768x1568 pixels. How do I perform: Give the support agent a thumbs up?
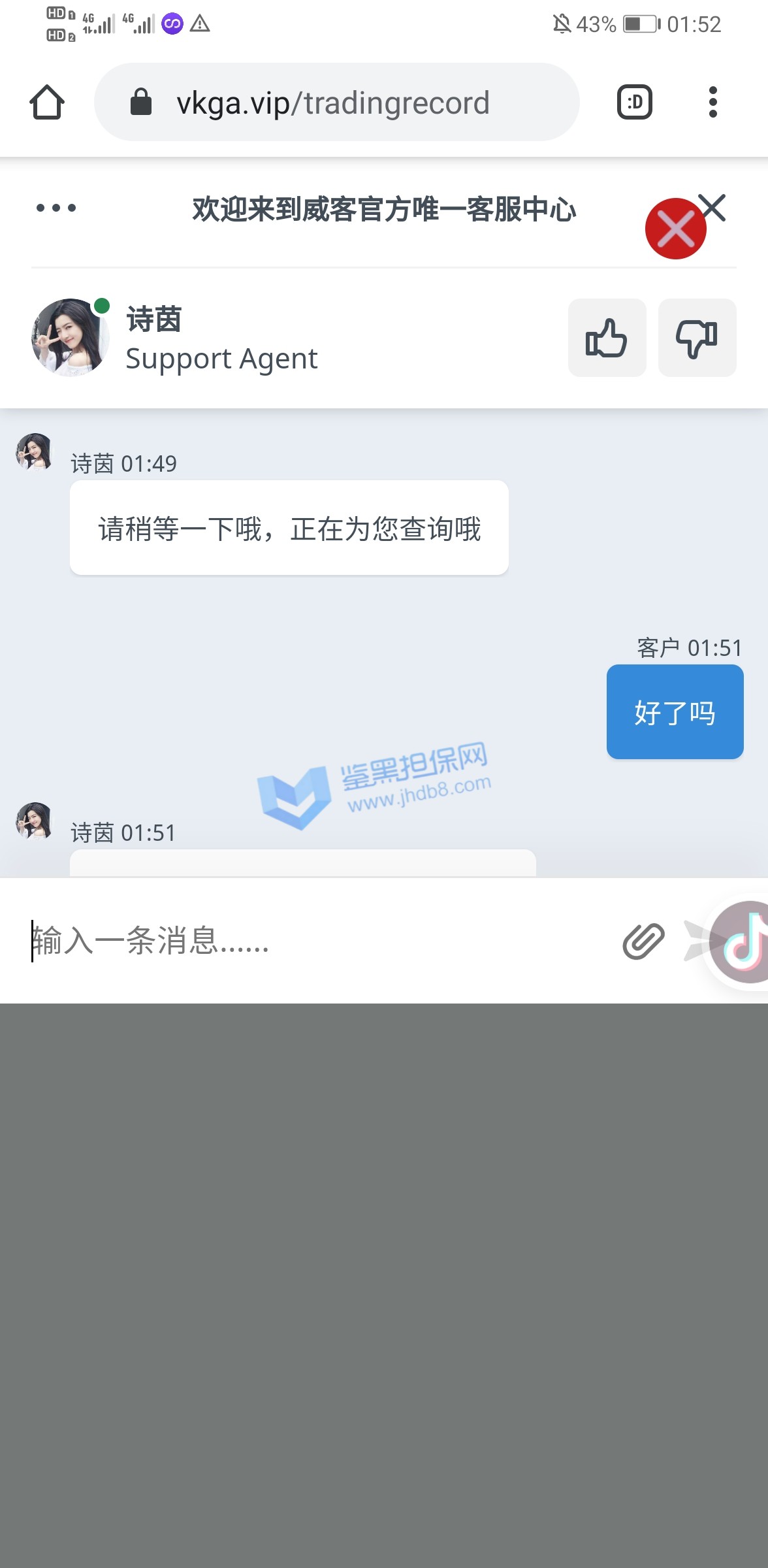pyautogui.click(x=607, y=338)
